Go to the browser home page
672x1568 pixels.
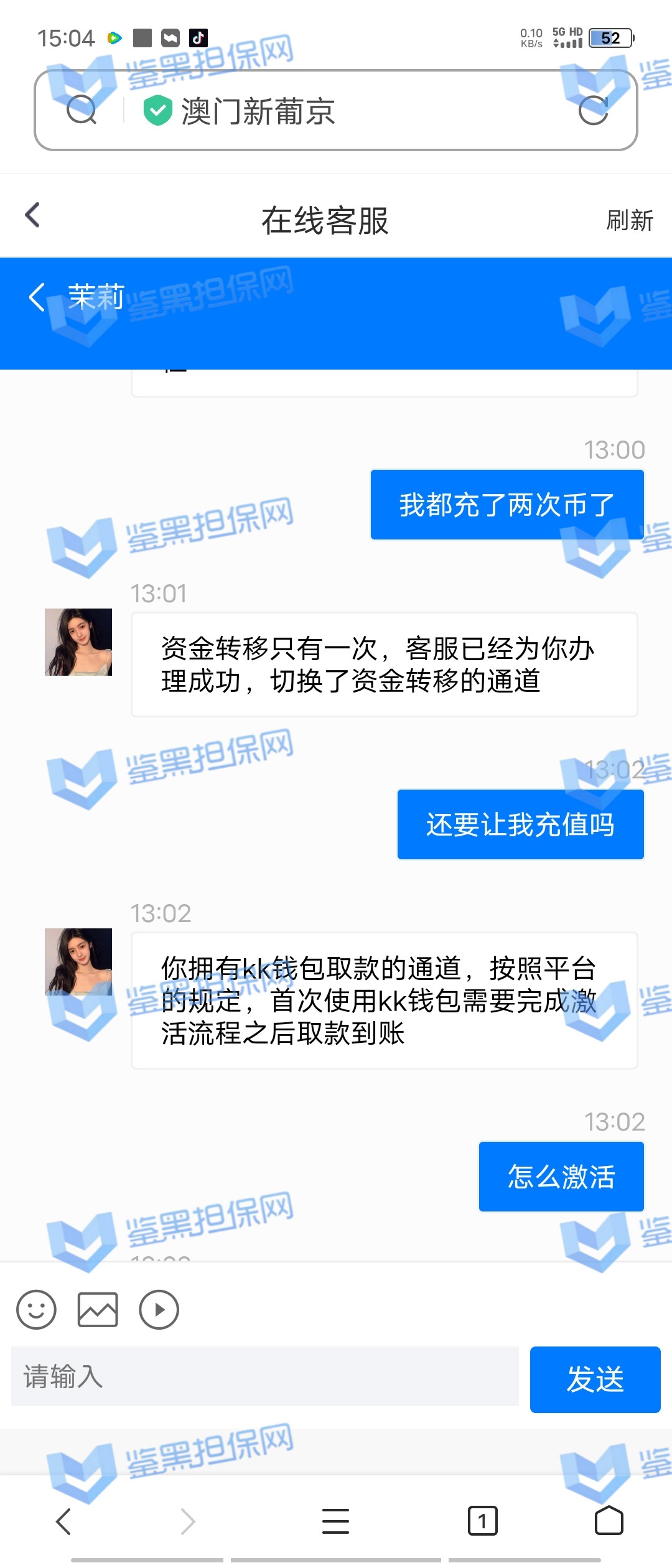pyautogui.click(x=609, y=1521)
